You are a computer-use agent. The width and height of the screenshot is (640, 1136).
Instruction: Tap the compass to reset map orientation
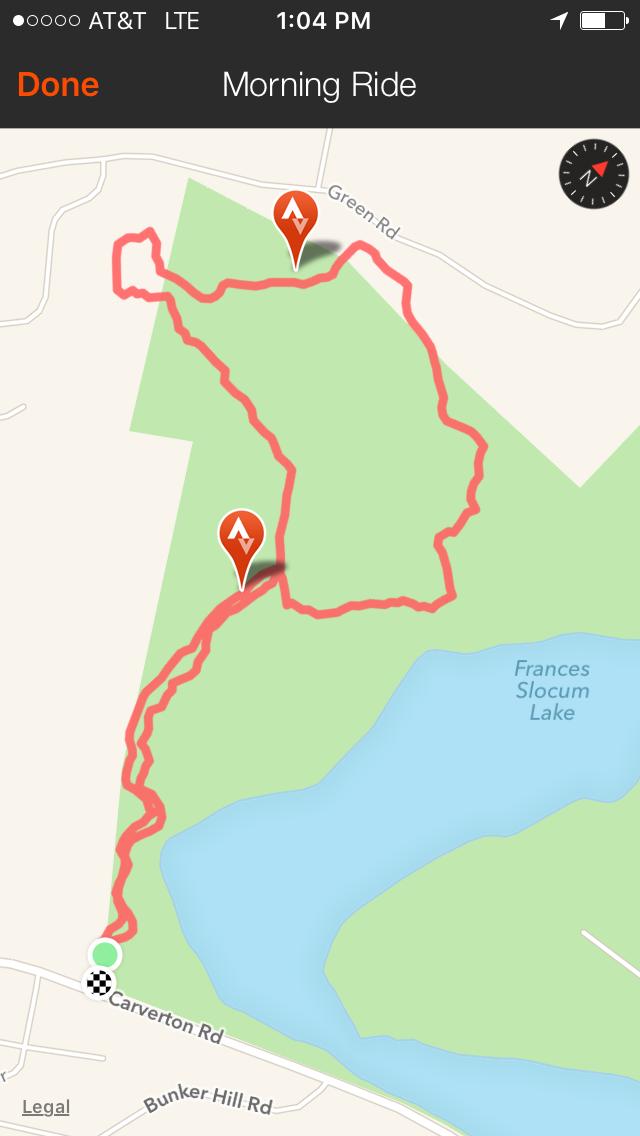coord(593,174)
